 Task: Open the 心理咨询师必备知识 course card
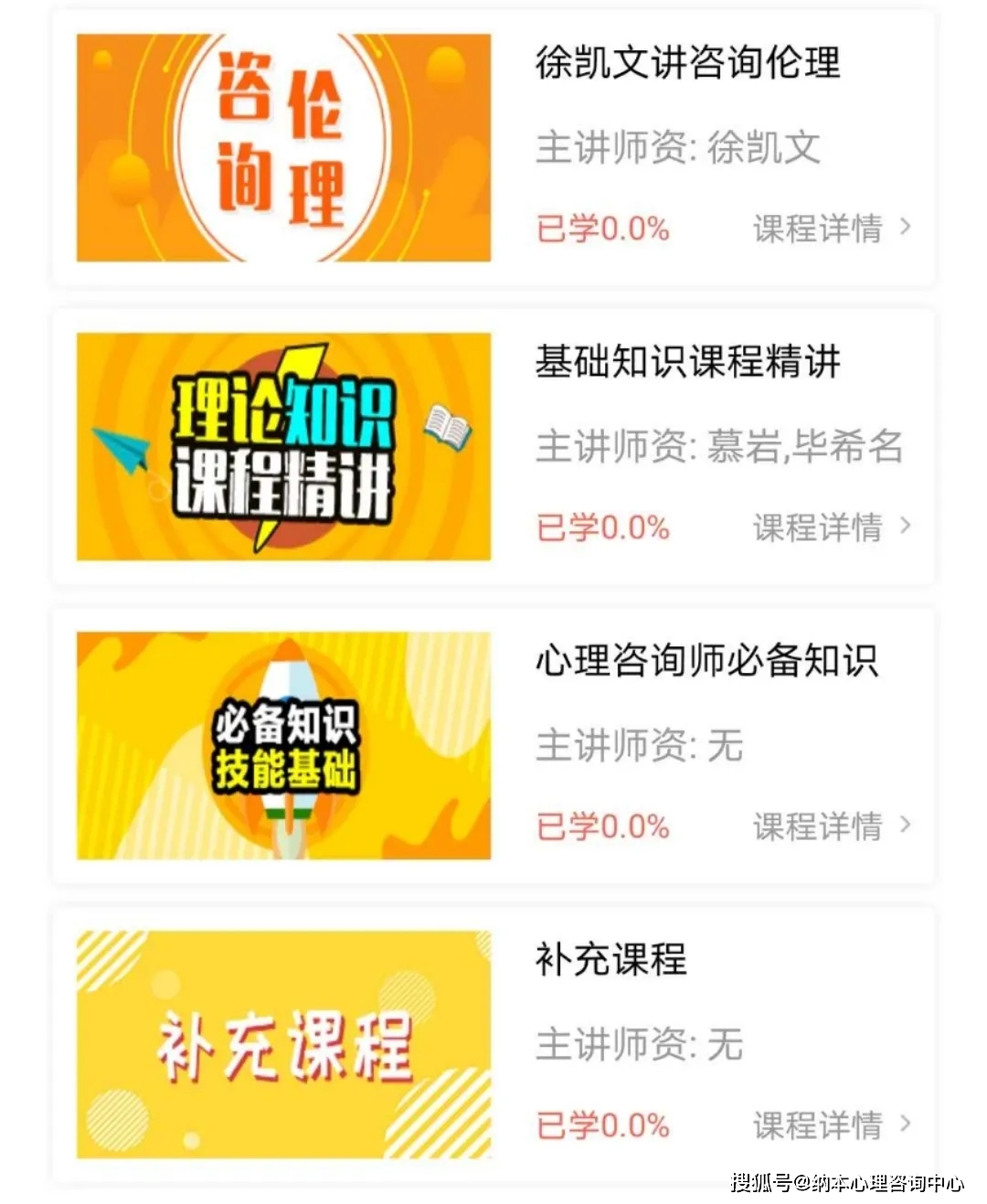point(706,661)
